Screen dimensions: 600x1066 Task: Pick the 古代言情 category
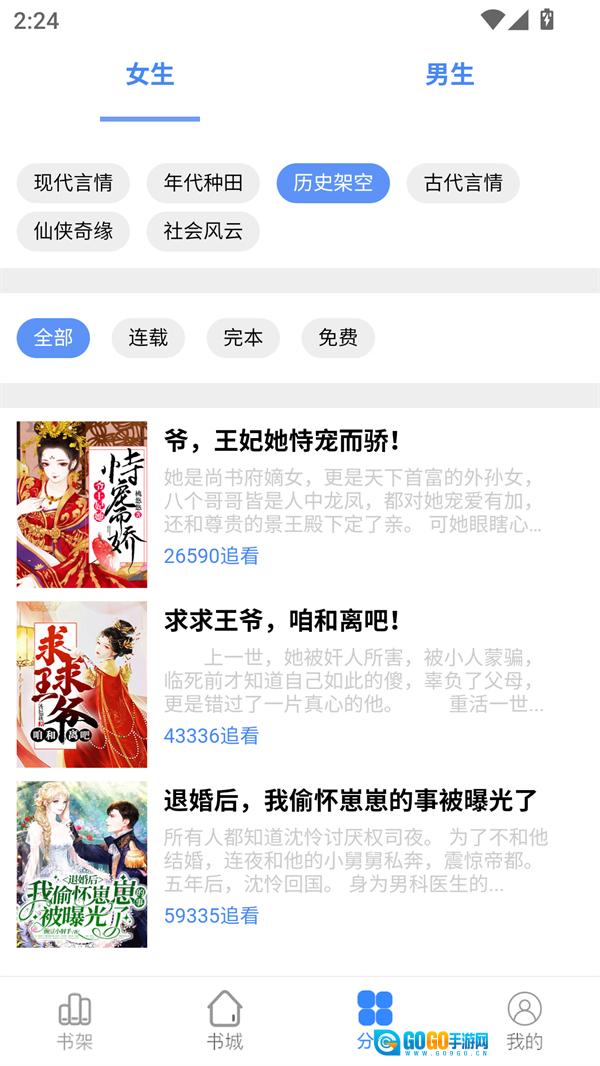point(463,183)
